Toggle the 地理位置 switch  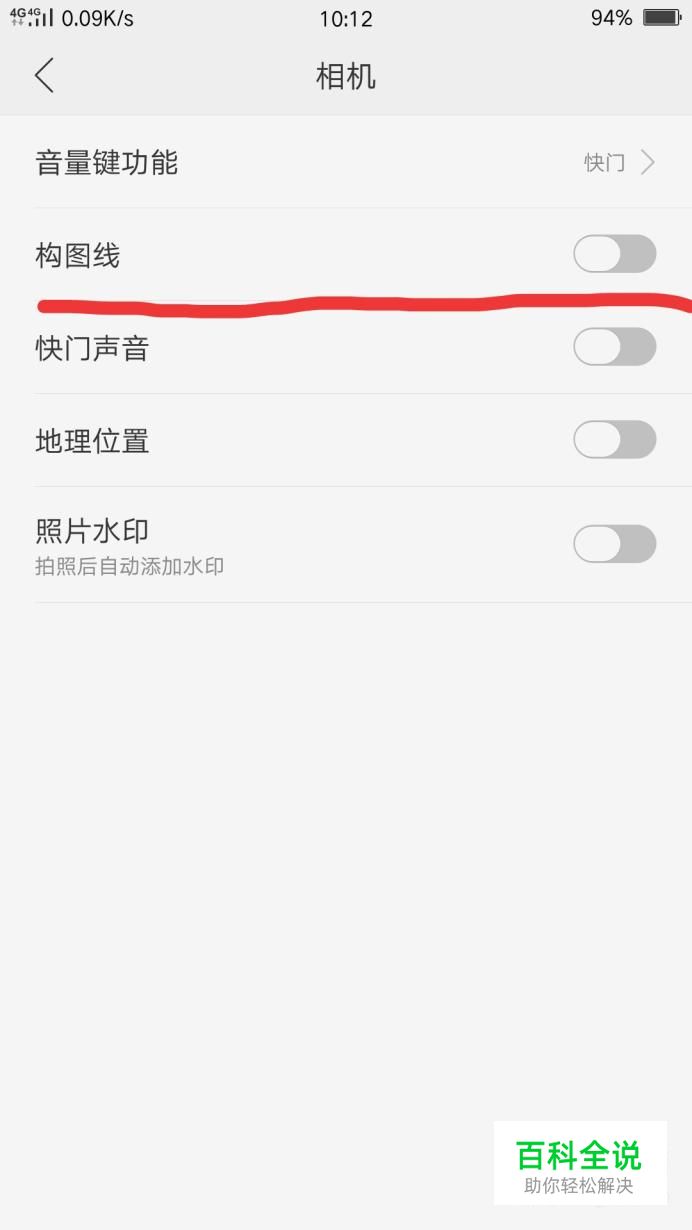click(x=614, y=440)
